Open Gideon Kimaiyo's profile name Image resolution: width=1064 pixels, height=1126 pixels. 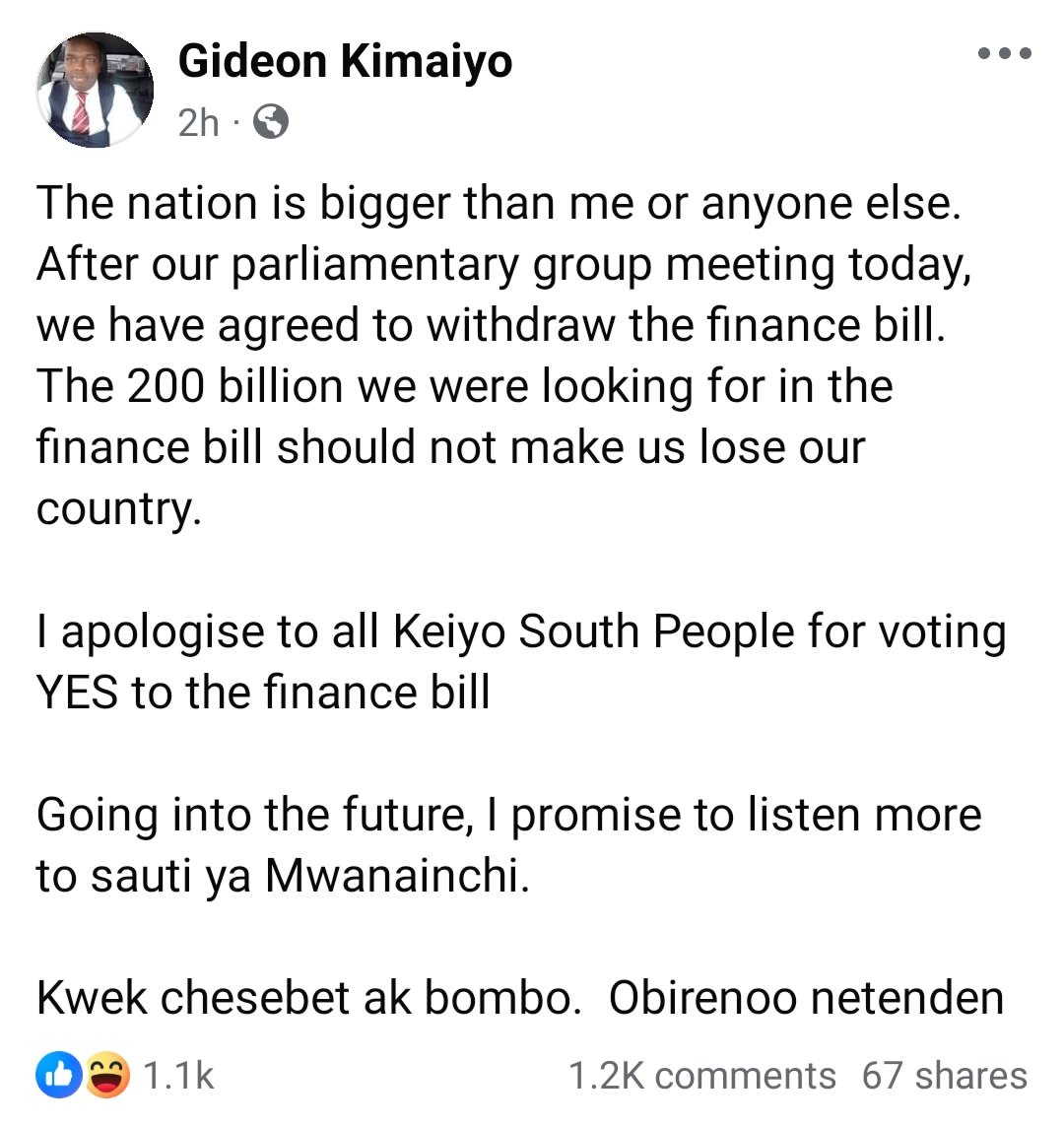(x=345, y=62)
